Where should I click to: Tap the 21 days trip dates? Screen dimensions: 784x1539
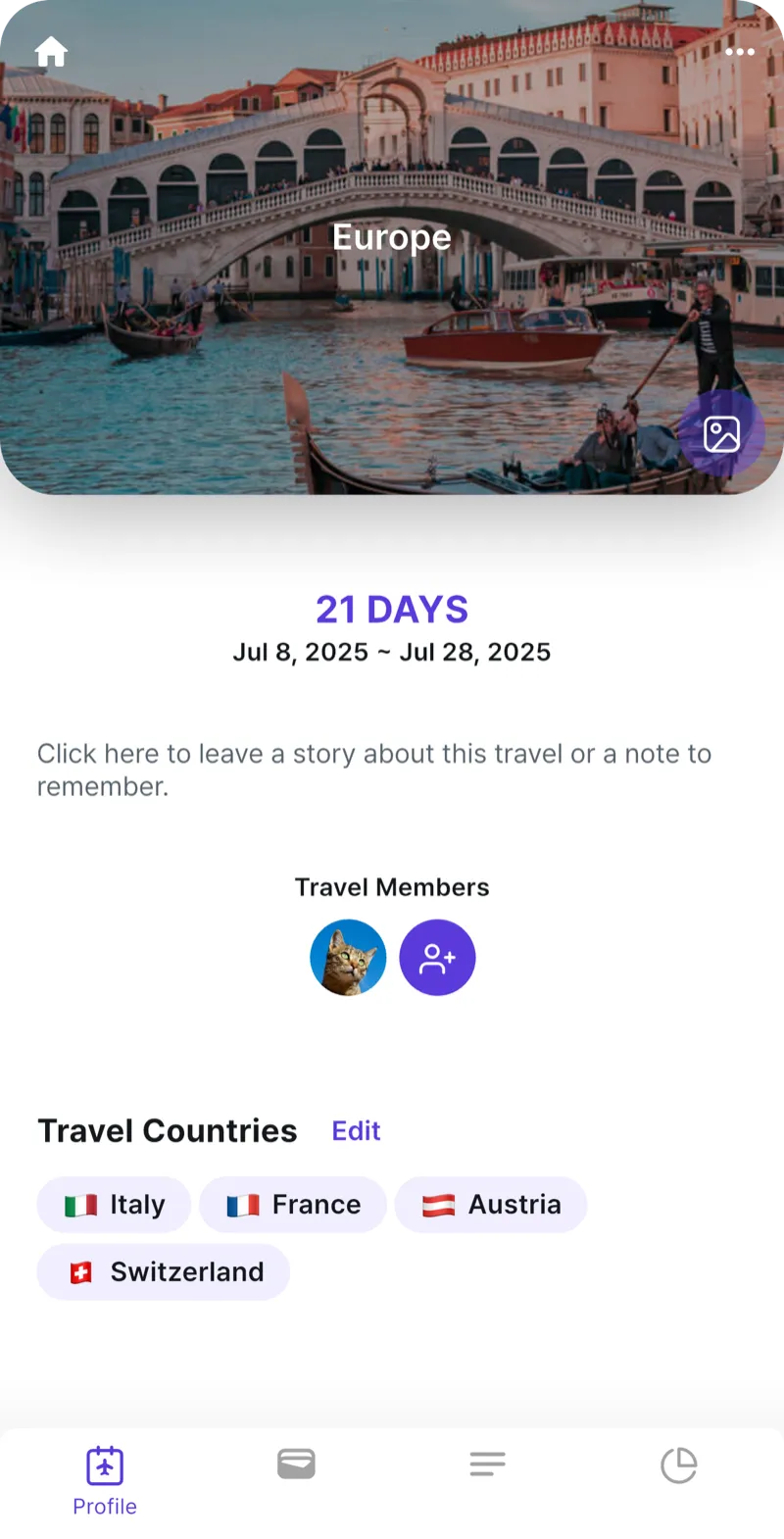tap(392, 627)
